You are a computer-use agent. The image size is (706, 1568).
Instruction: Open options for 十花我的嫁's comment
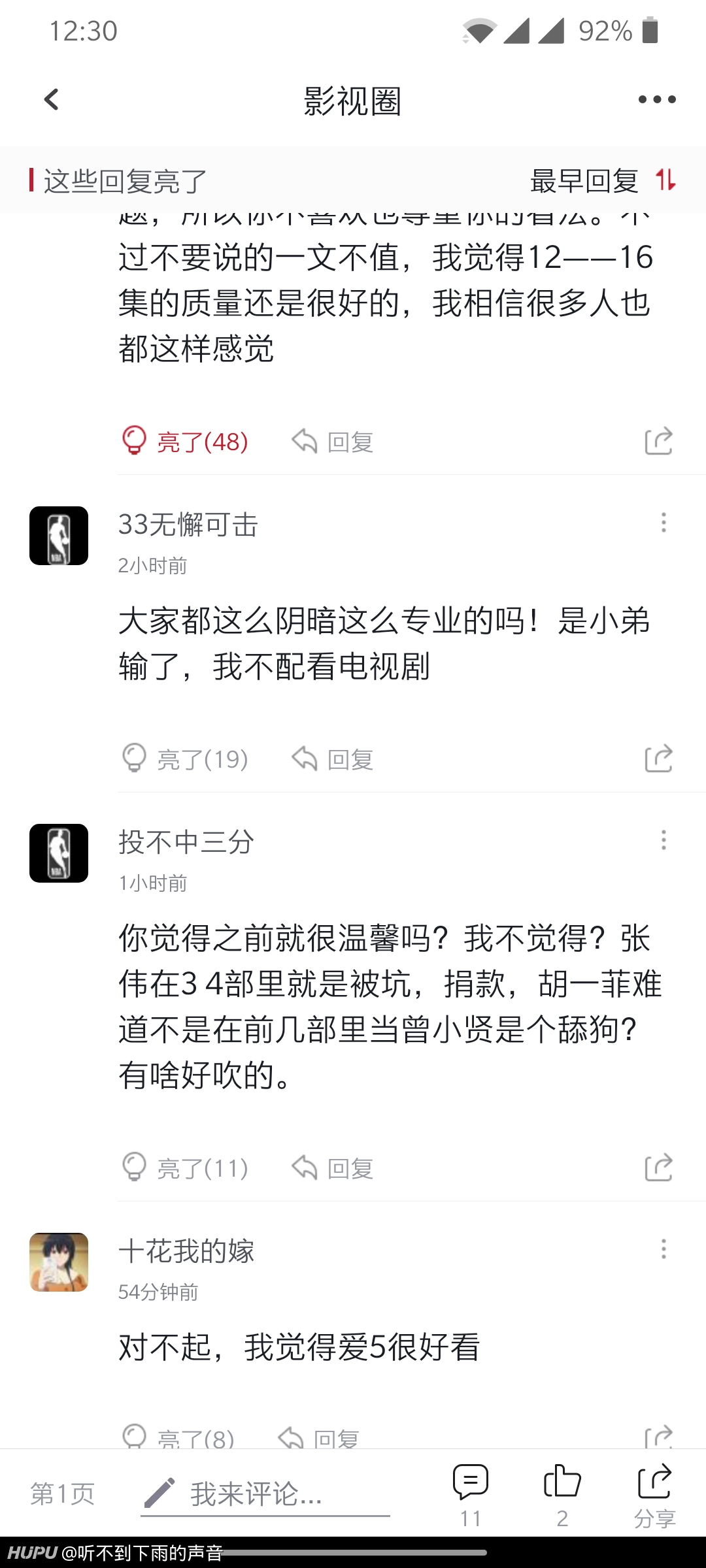click(664, 1249)
